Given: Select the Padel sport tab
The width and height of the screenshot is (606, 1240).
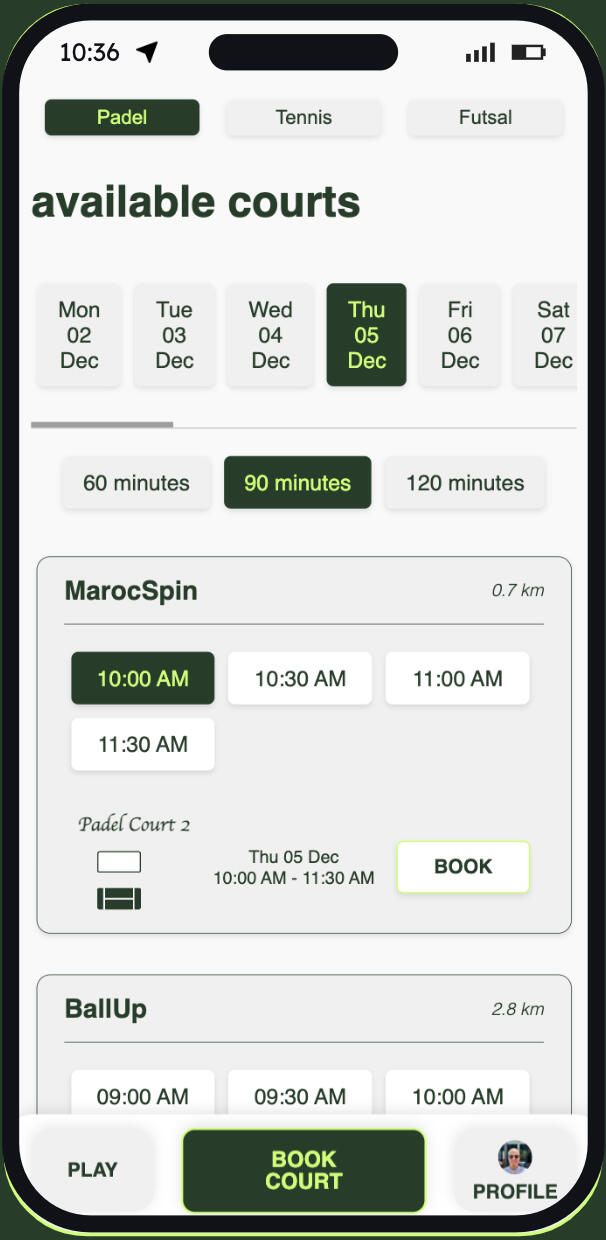Looking at the screenshot, I should coord(122,118).
